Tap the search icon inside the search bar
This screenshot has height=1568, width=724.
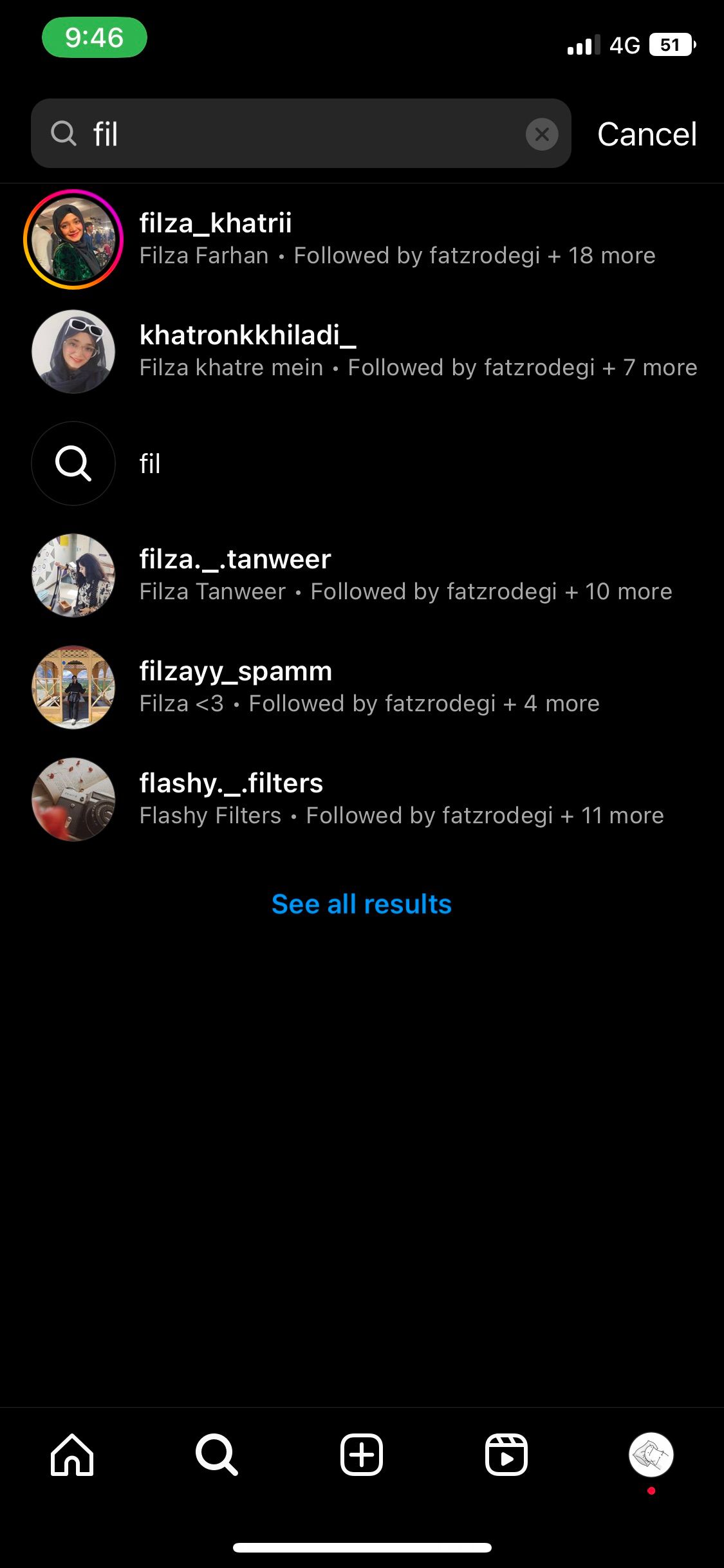(x=63, y=134)
